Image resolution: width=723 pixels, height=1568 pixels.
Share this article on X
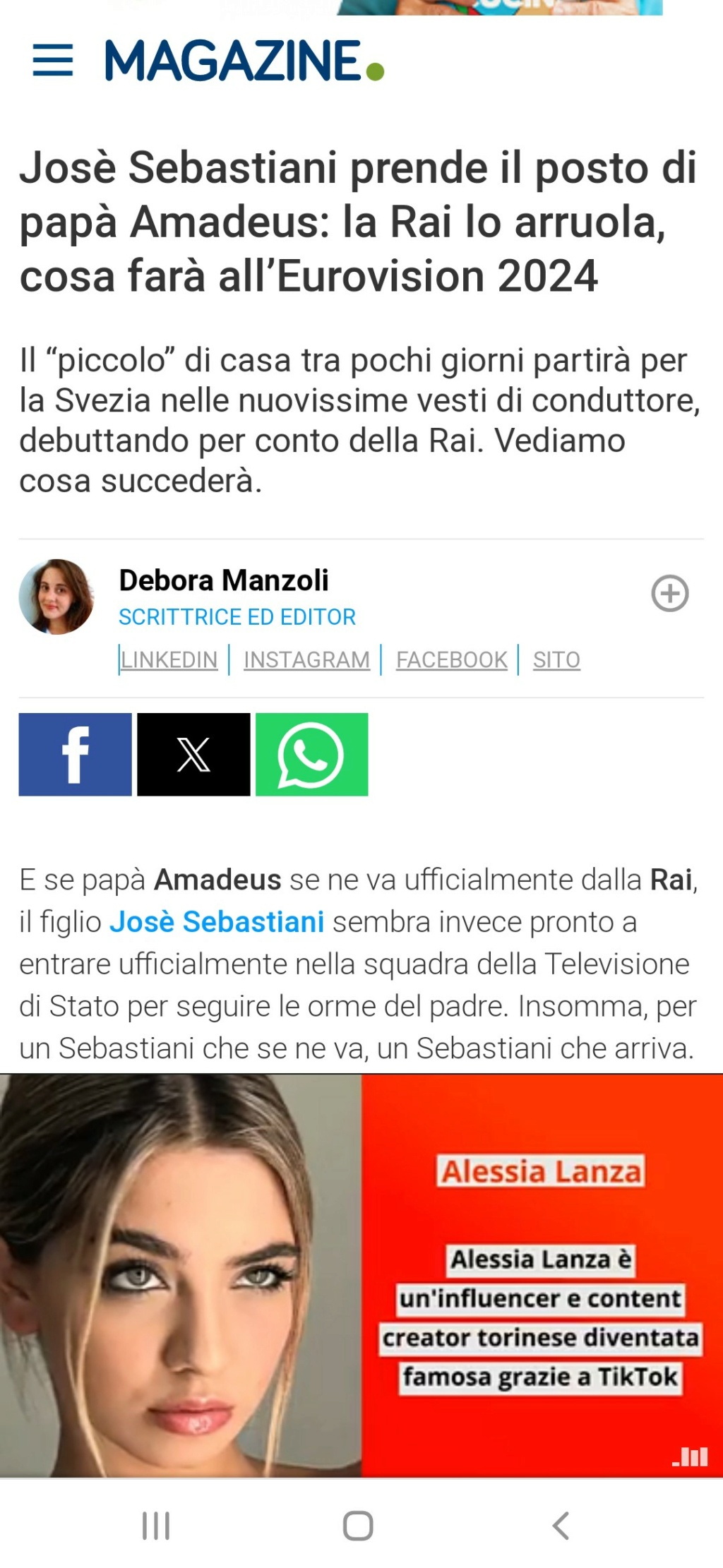click(x=193, y=754)
